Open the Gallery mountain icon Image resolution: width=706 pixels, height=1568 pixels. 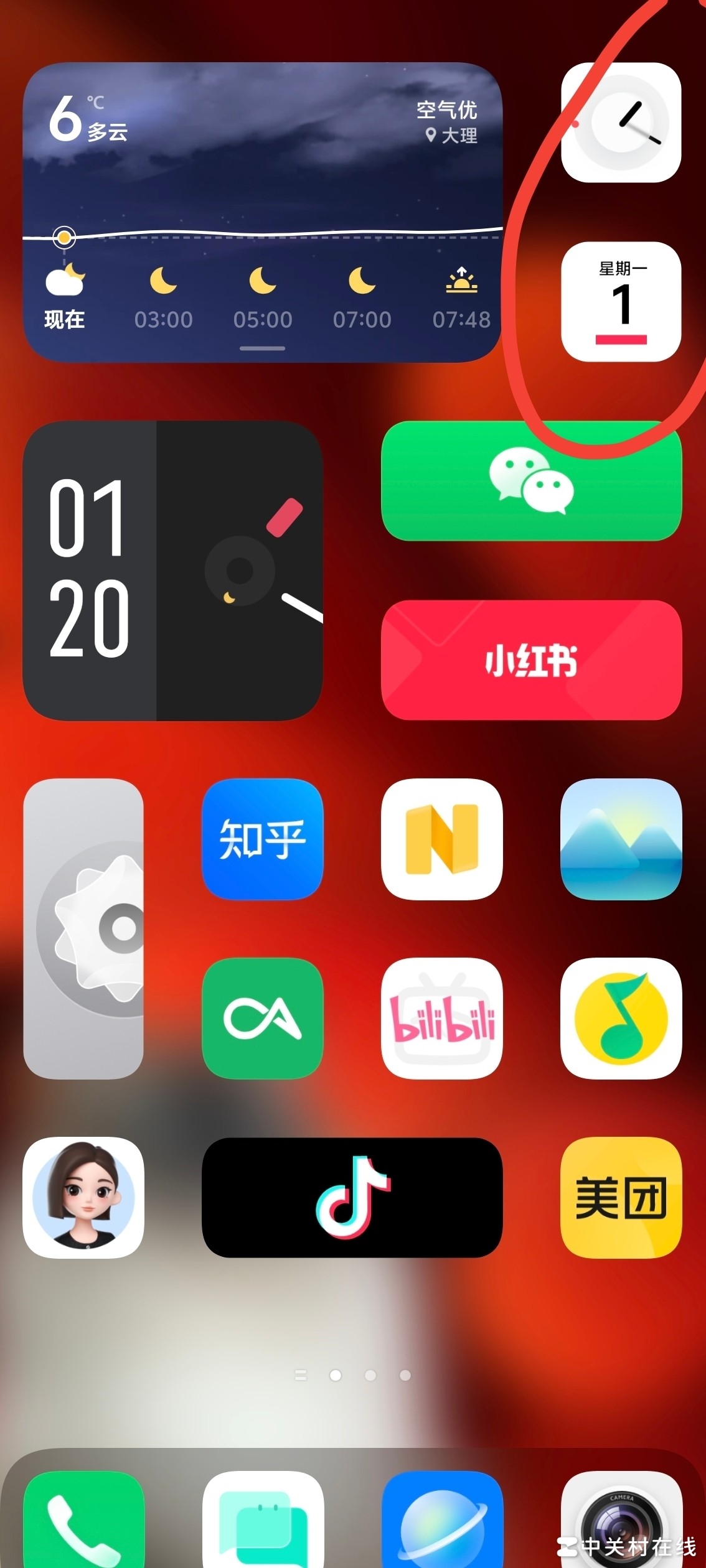pyautogui.click(x=621, y=839)
